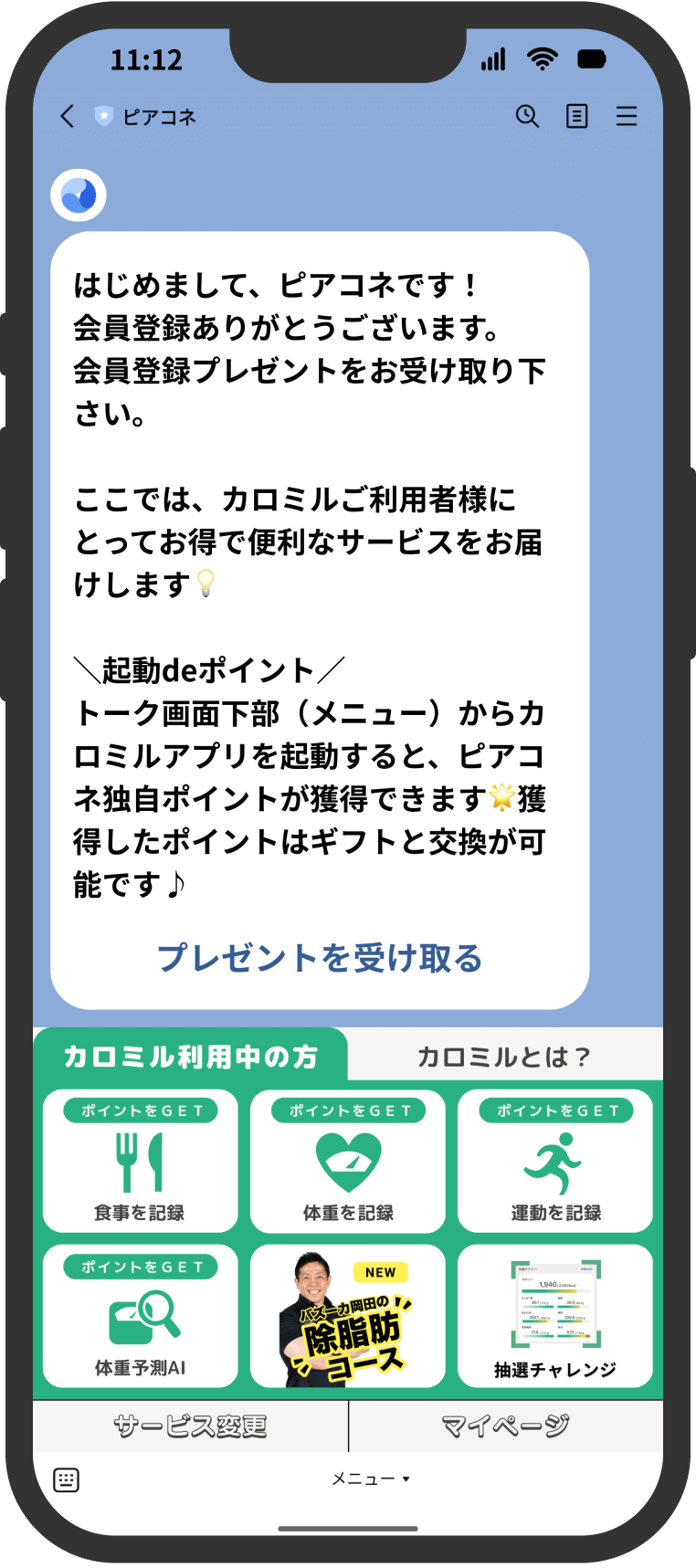This screenshot has height=1568, width=696.
Task: Tap the ピアコネ profile avatar bubble
Action: pos(79,194)
